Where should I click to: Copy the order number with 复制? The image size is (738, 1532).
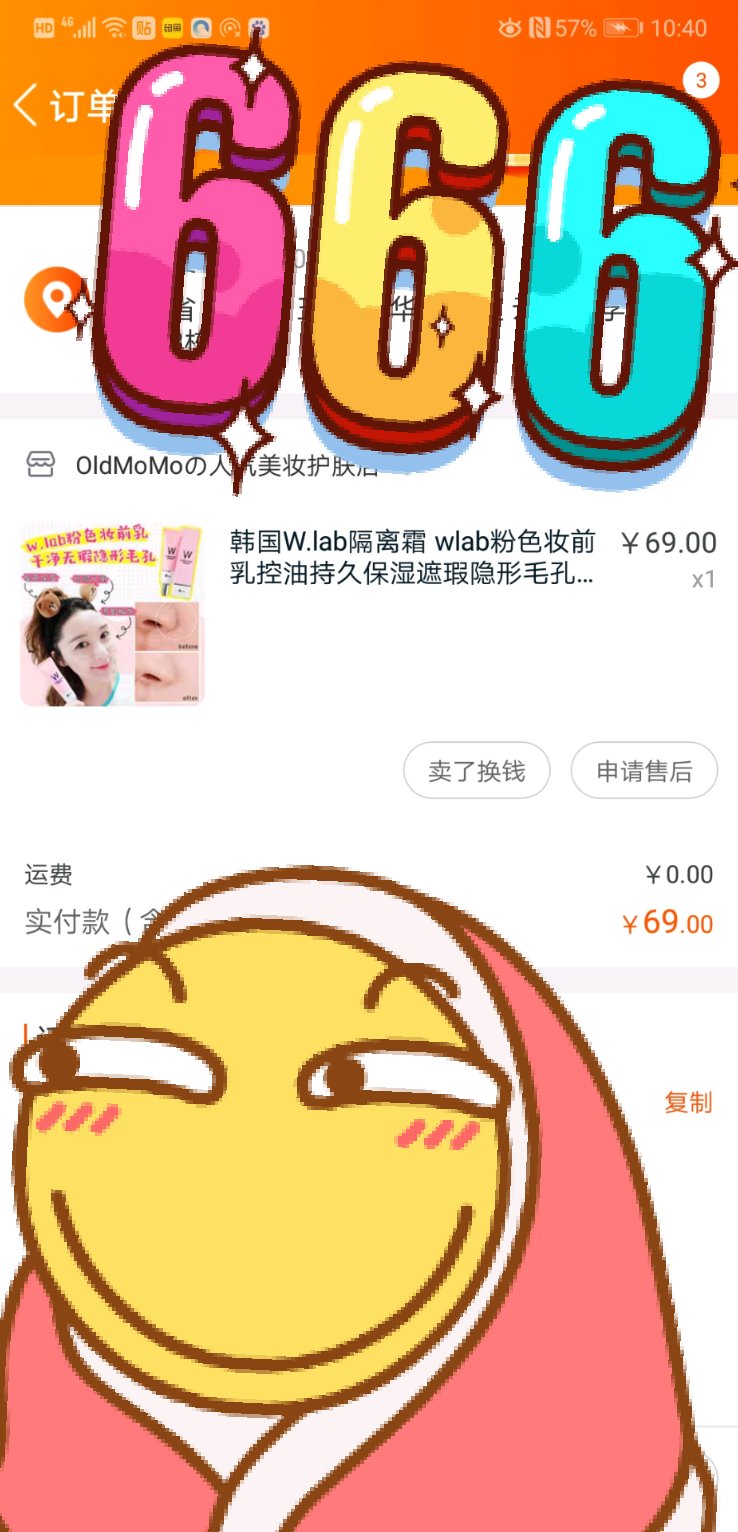point(688,1102)
